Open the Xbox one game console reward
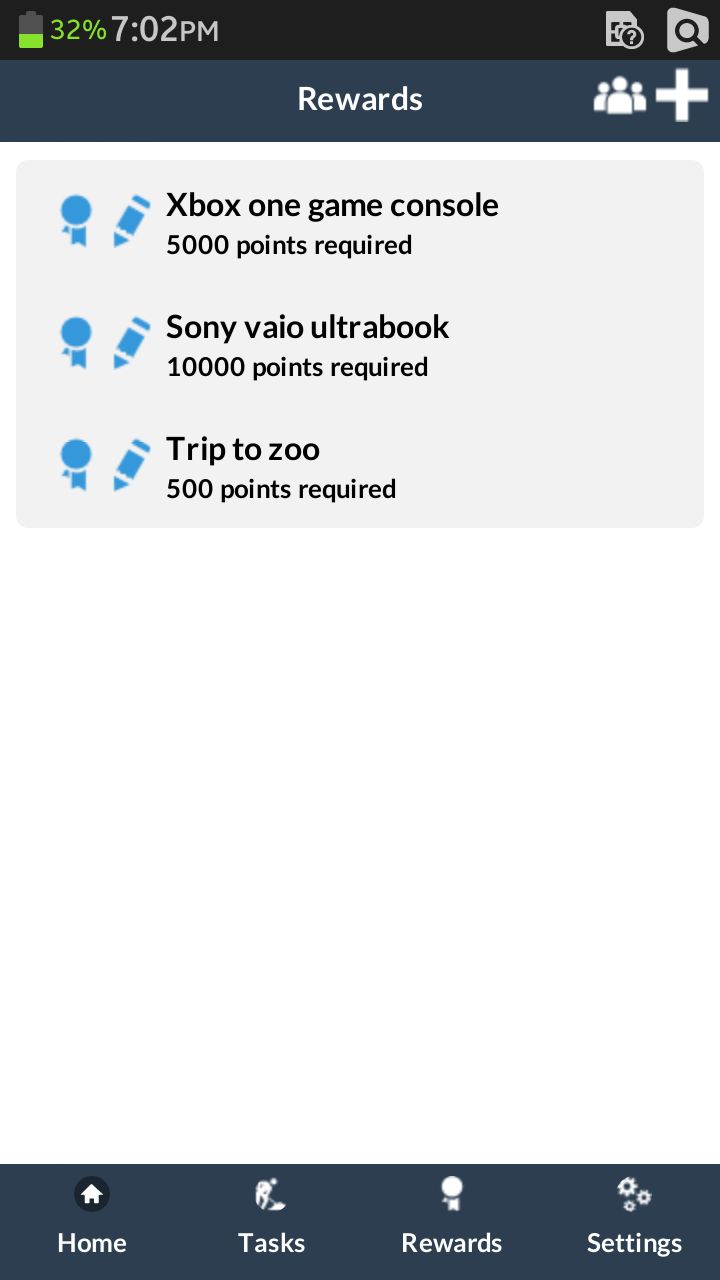 click(x=332, y=222)
